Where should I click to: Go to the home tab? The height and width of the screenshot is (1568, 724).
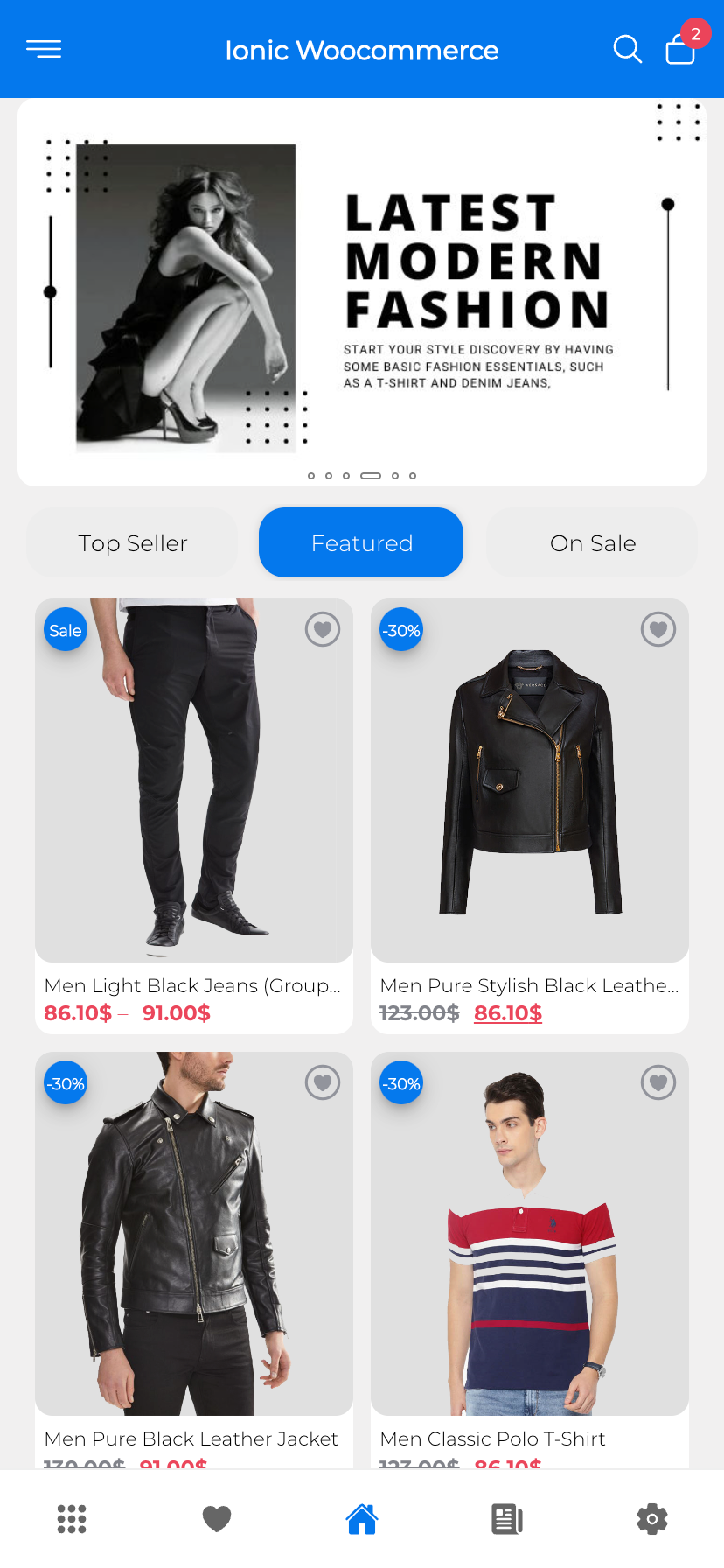point(362,1519)
